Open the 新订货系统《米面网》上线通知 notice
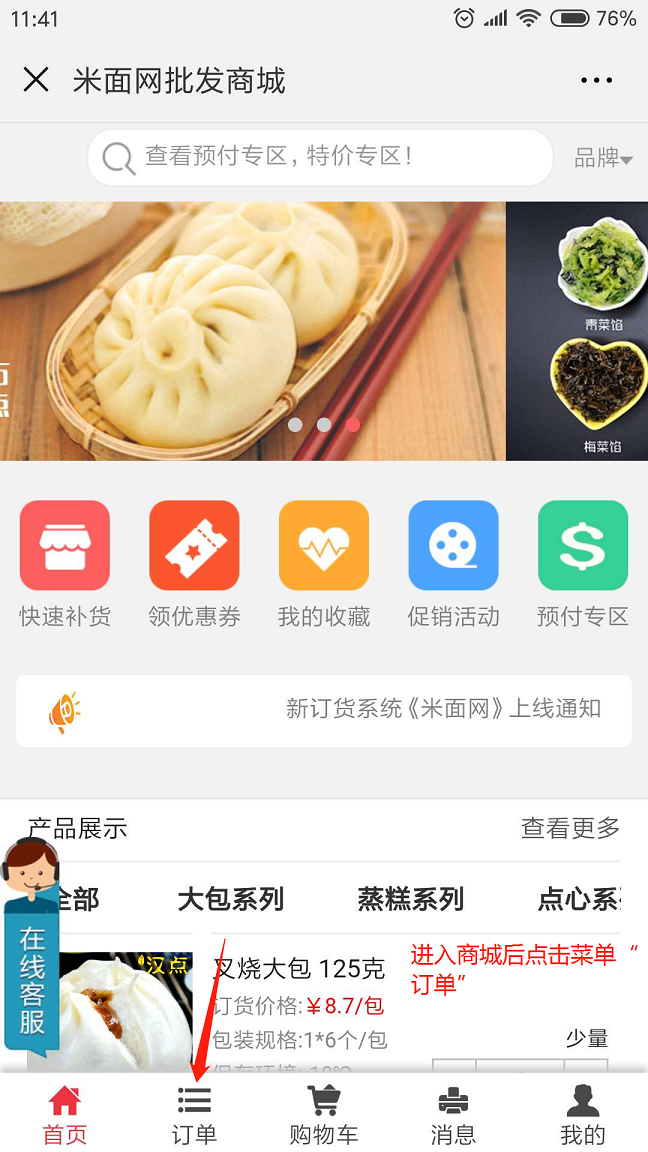This screenshot has height=1152, width=648. tap(324, 710)
